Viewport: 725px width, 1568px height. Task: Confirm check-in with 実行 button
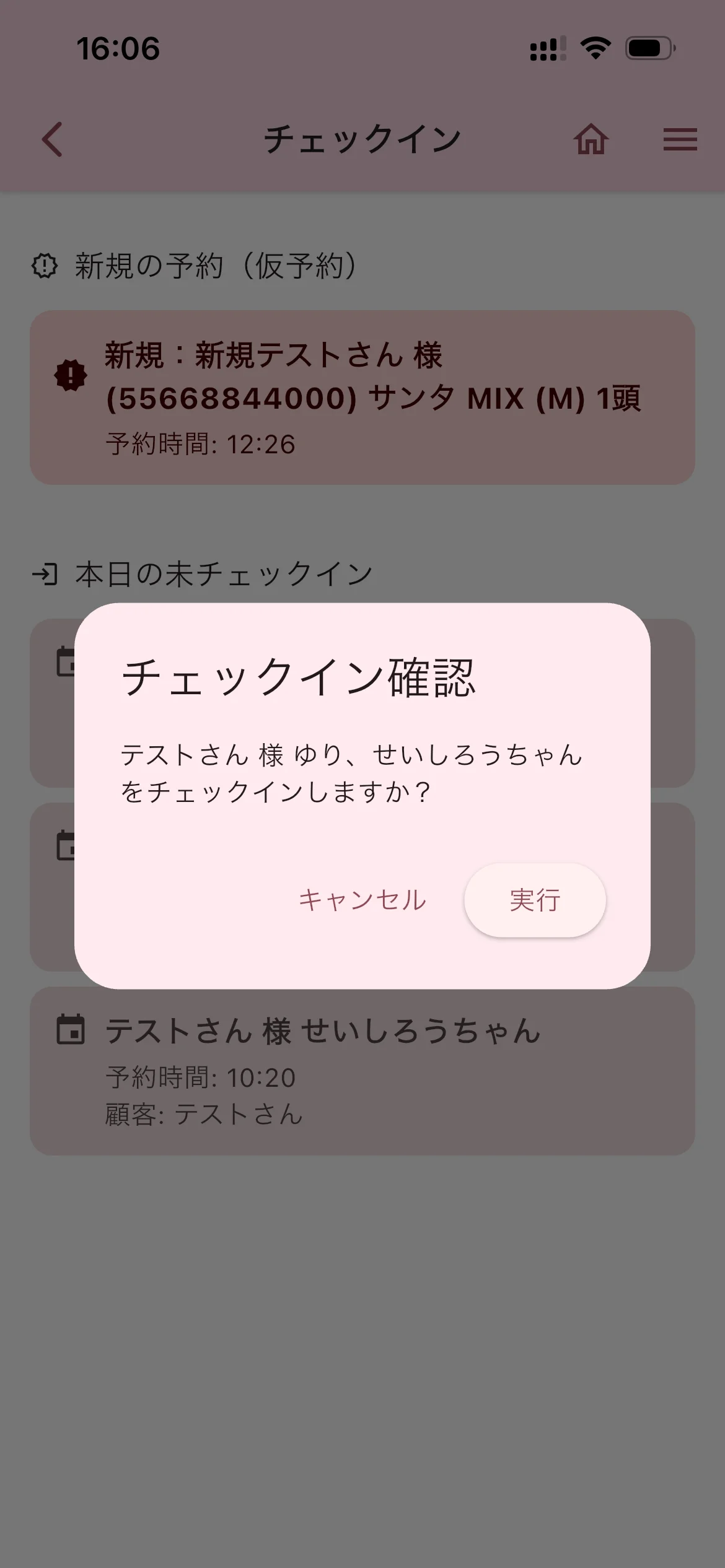coord(535,900)
